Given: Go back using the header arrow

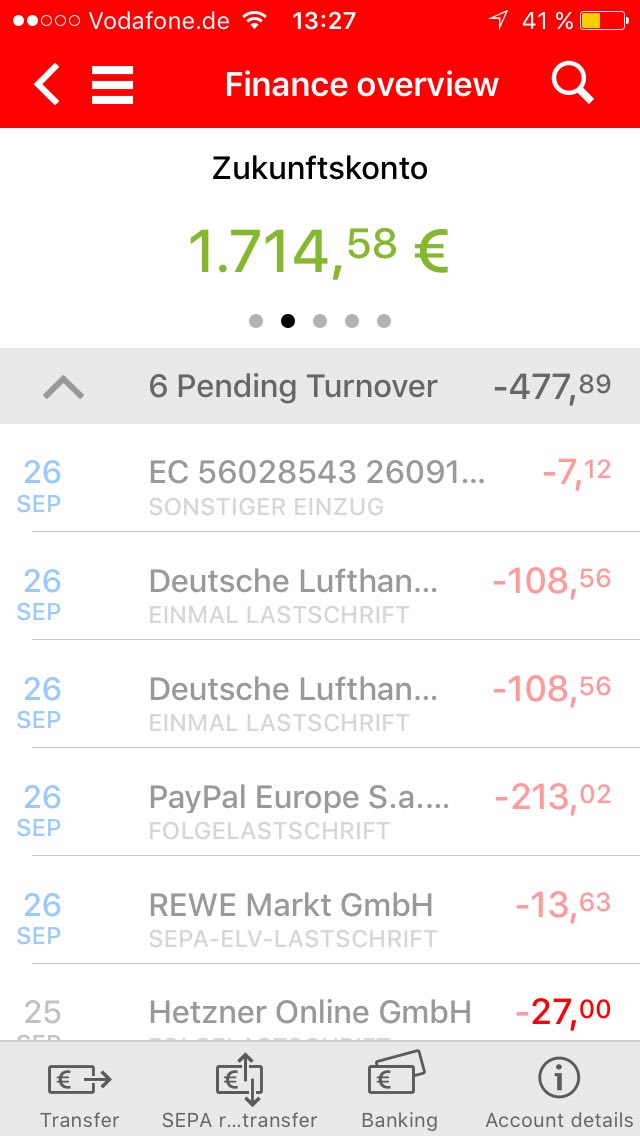Looking at the screenshot, I should [46, 85].
